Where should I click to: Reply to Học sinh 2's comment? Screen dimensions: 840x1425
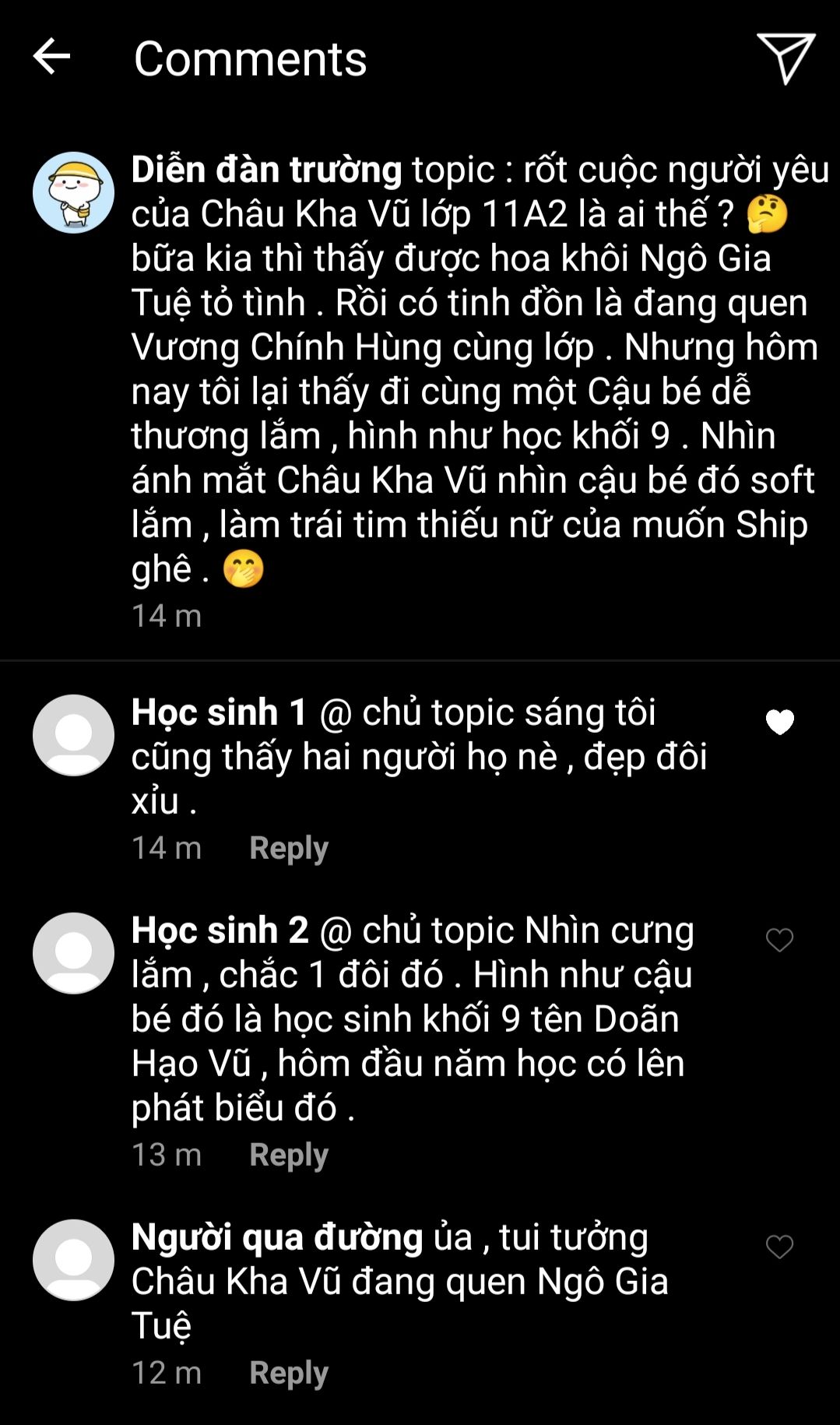(289, 1155)
